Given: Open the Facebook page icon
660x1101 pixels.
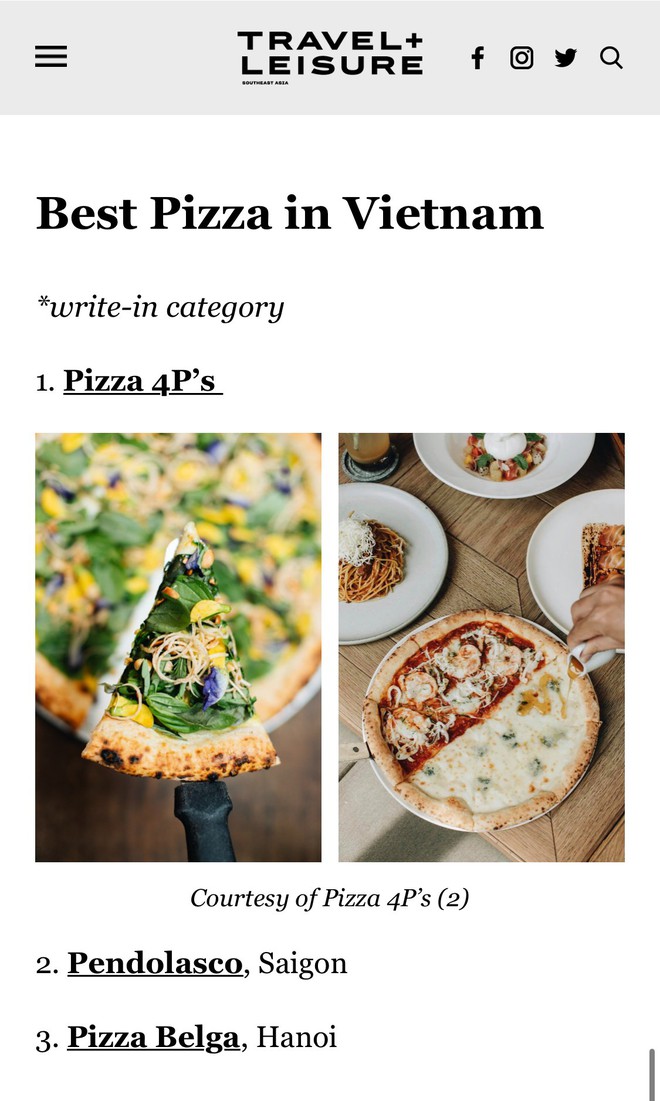Looking at the screenshot, I should point(478,58).
